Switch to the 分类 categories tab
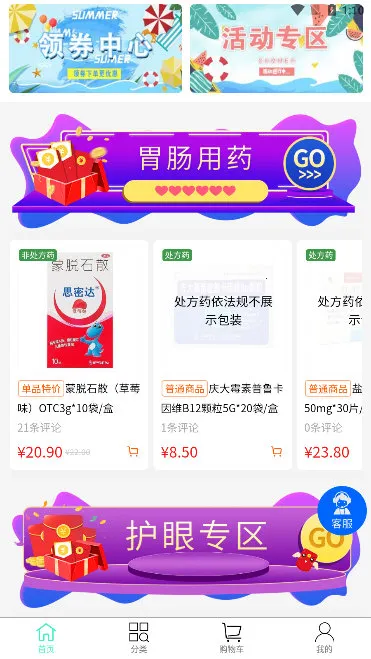The height and width of the screenshot is (659, 371). [139, 638]
